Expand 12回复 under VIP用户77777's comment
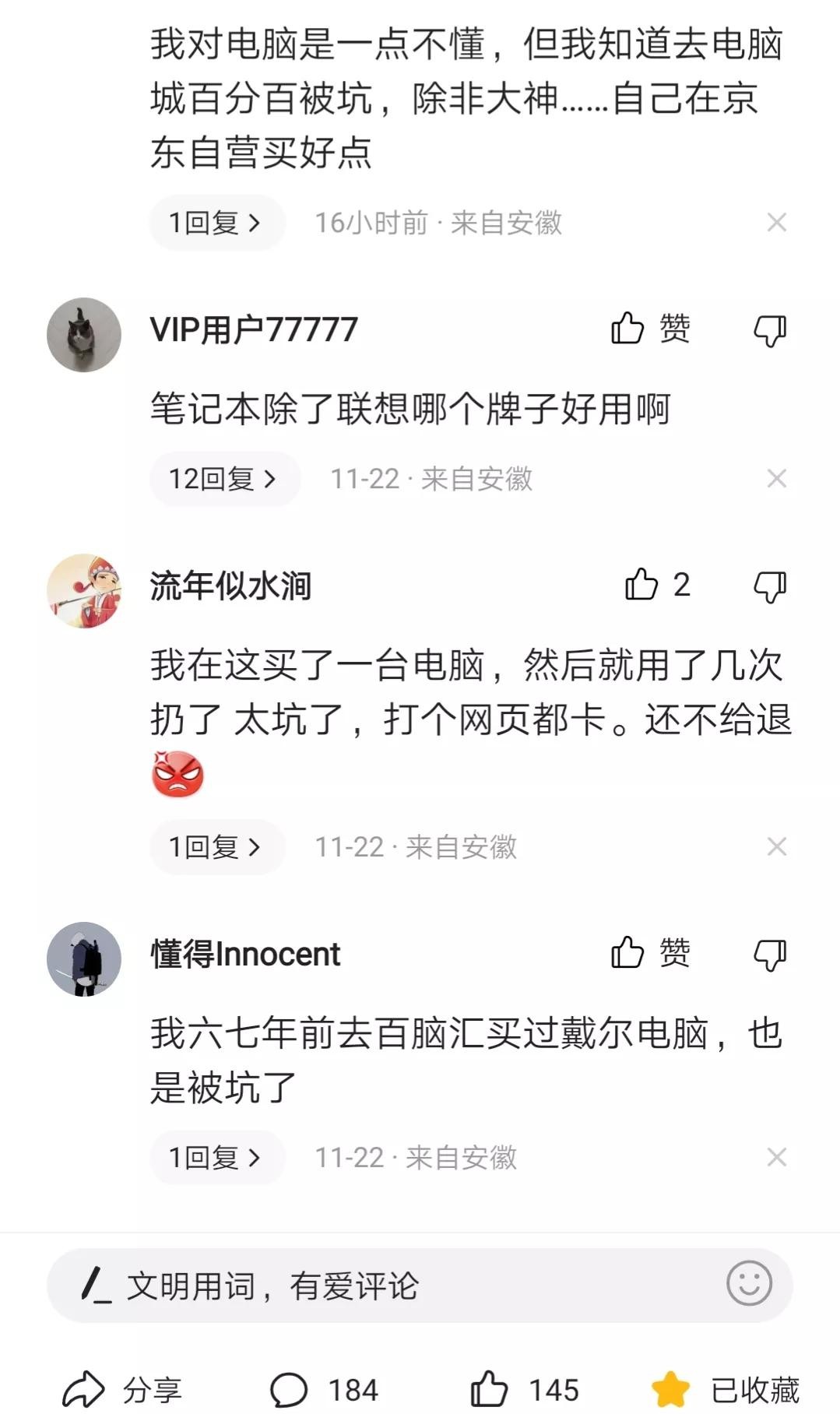The image size is (840, 1414). [x=224, y=479]
